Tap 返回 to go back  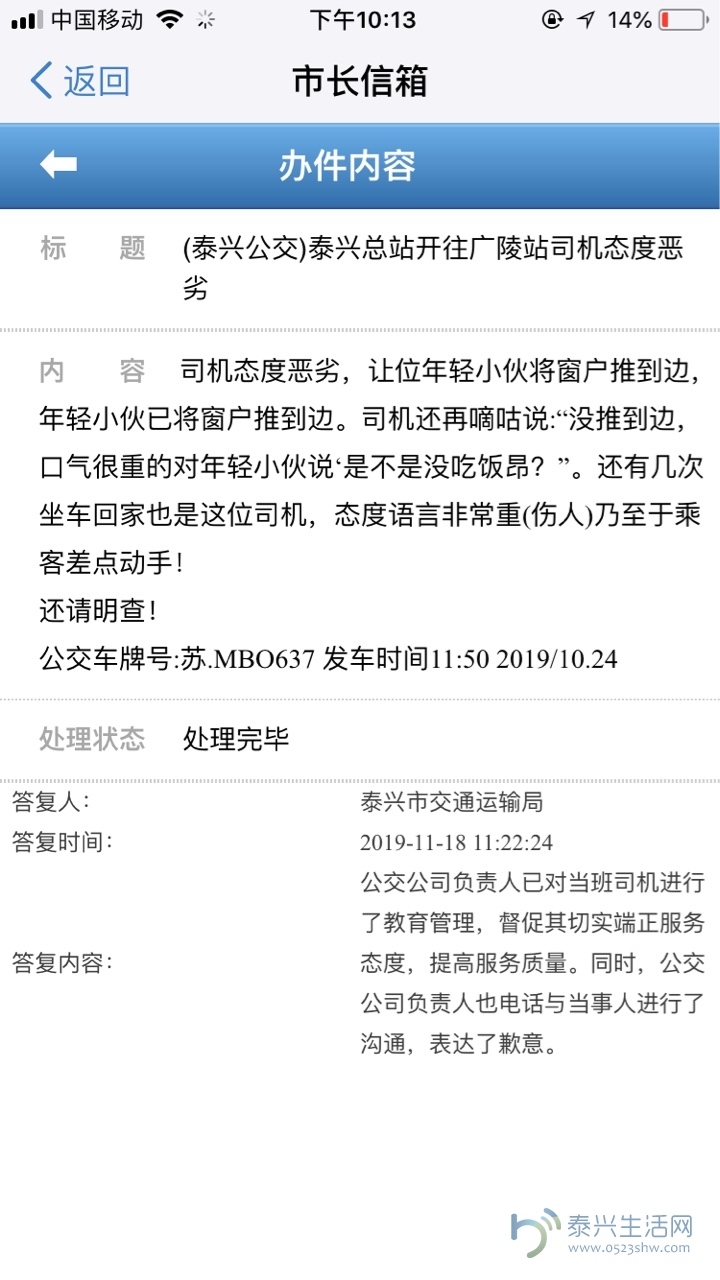tap(81, 81)
